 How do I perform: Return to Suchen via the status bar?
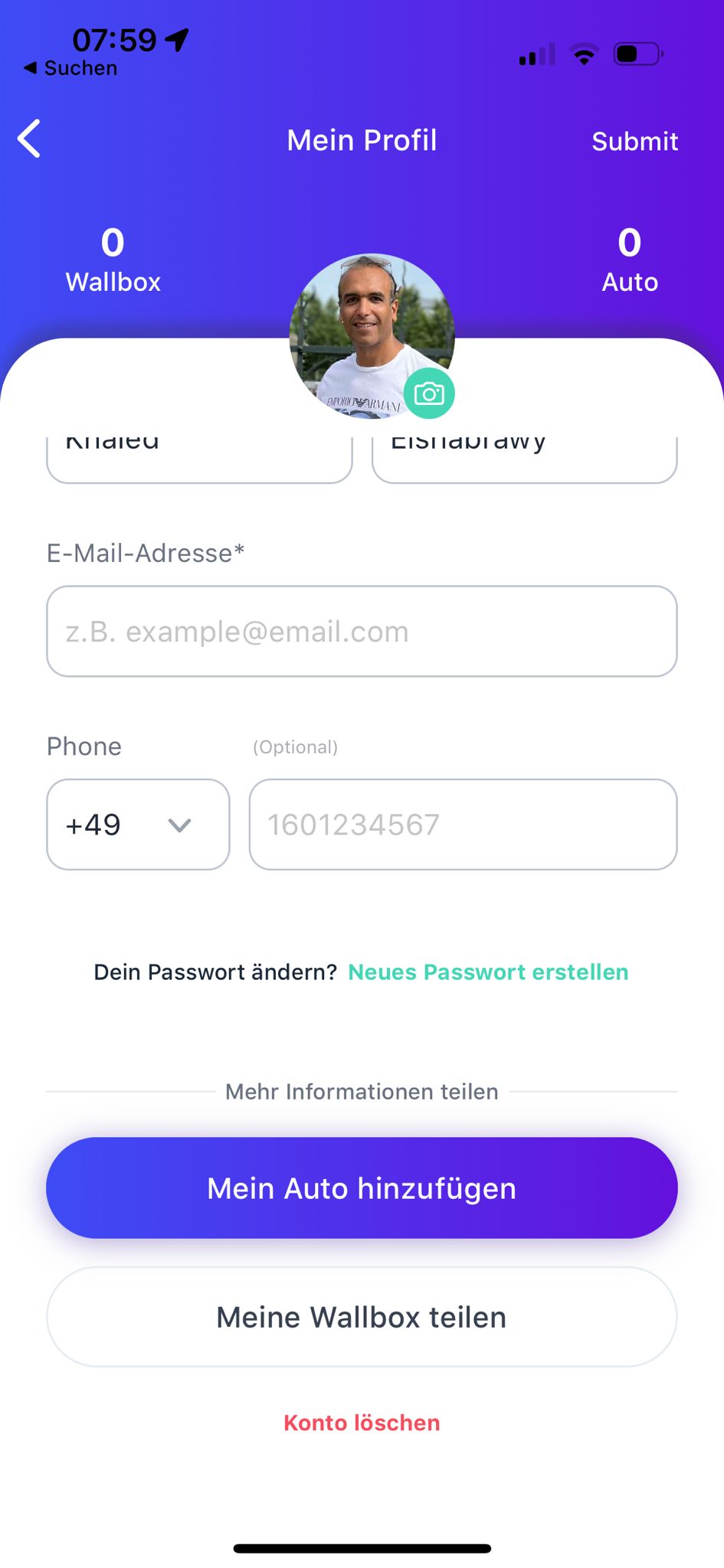(x=70, y=68)
